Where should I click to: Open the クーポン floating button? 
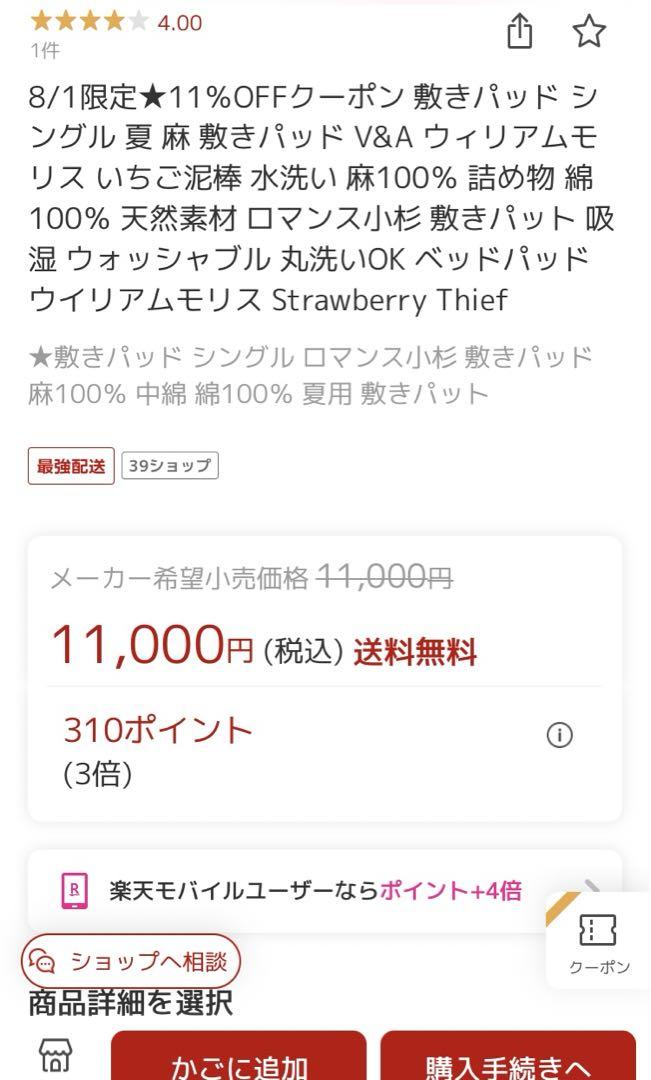pos(599,941)
